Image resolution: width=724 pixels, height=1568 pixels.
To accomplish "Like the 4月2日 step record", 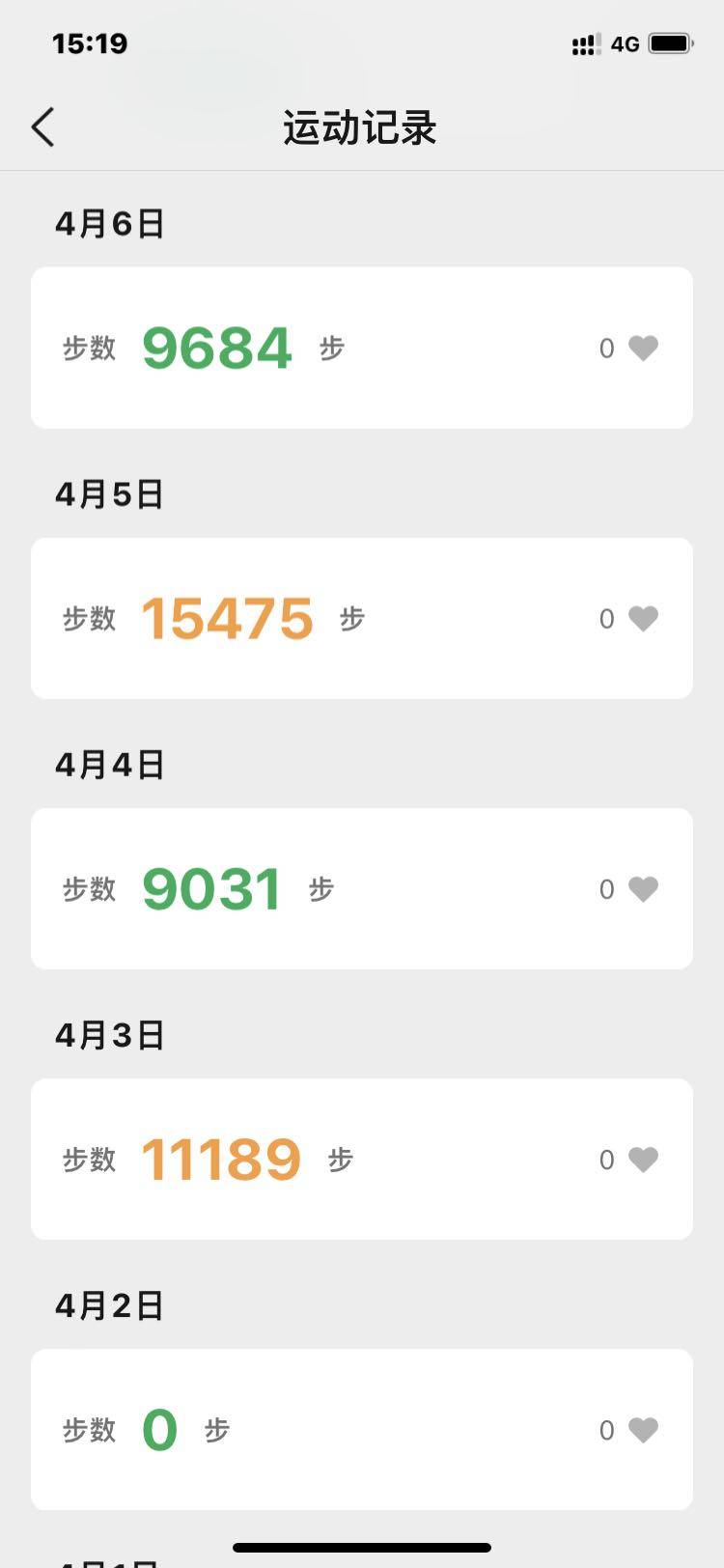I will [643, 1429].
